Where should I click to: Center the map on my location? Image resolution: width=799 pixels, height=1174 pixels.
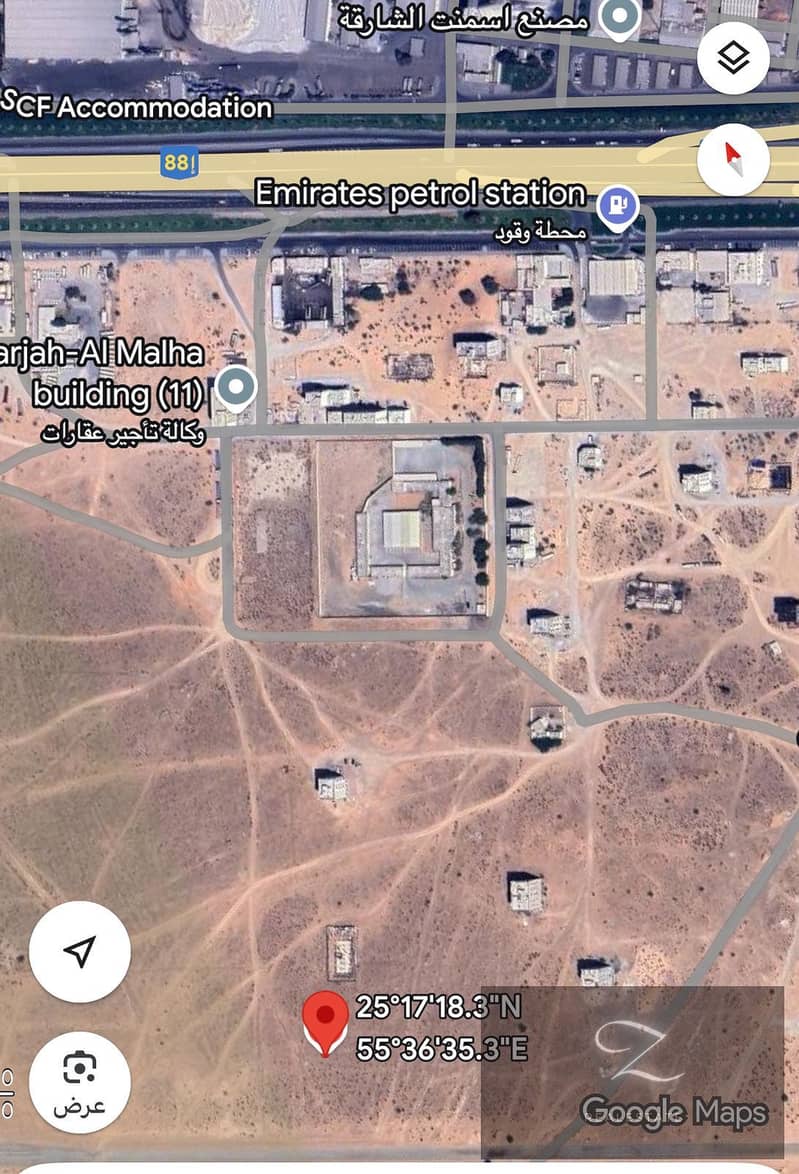80,951
